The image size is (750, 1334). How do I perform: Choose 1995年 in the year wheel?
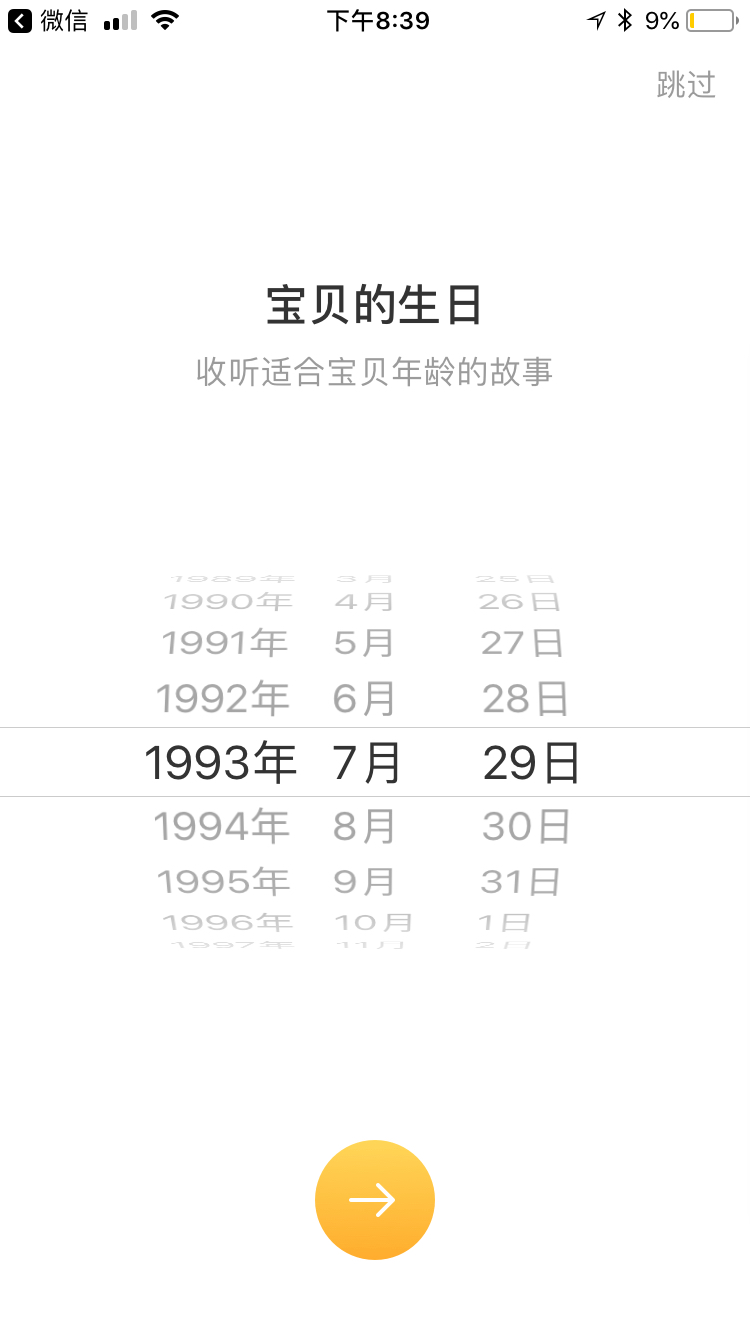tap(224, 882)
